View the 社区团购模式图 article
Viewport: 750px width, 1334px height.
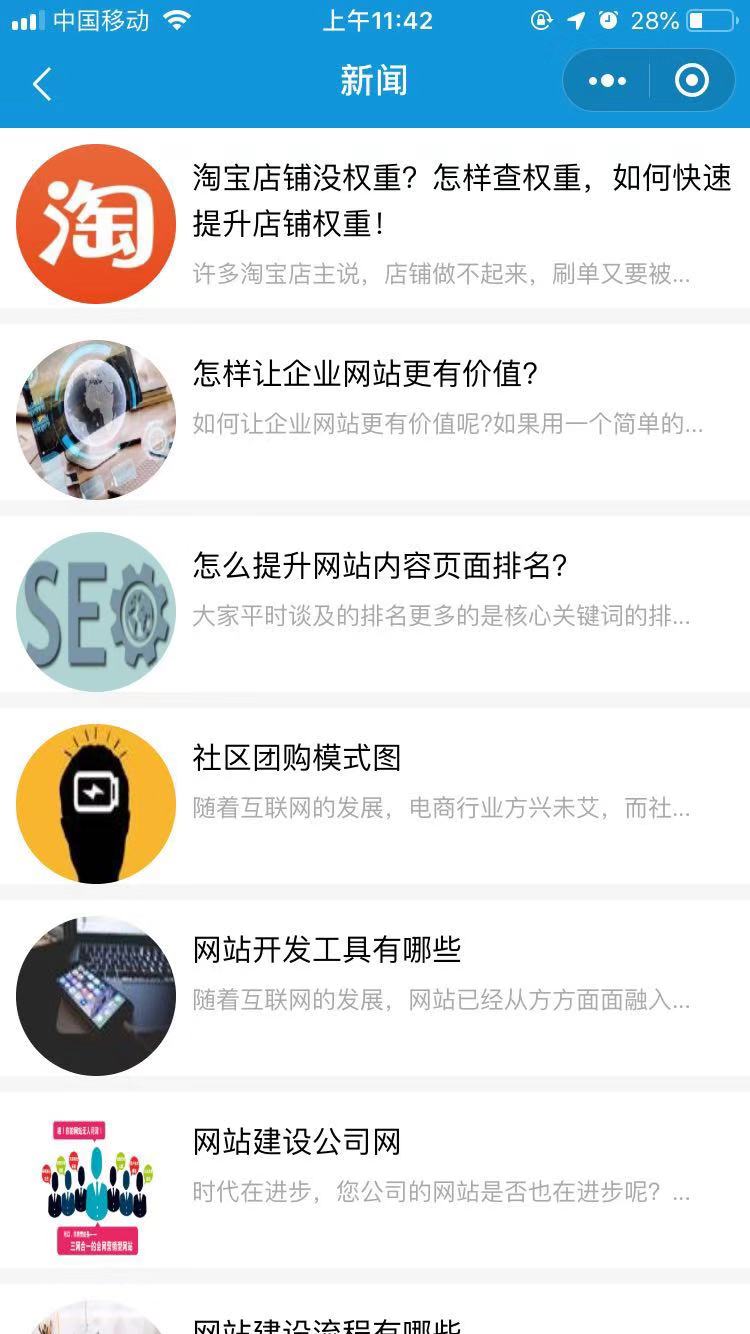click(x=297, y=758)
